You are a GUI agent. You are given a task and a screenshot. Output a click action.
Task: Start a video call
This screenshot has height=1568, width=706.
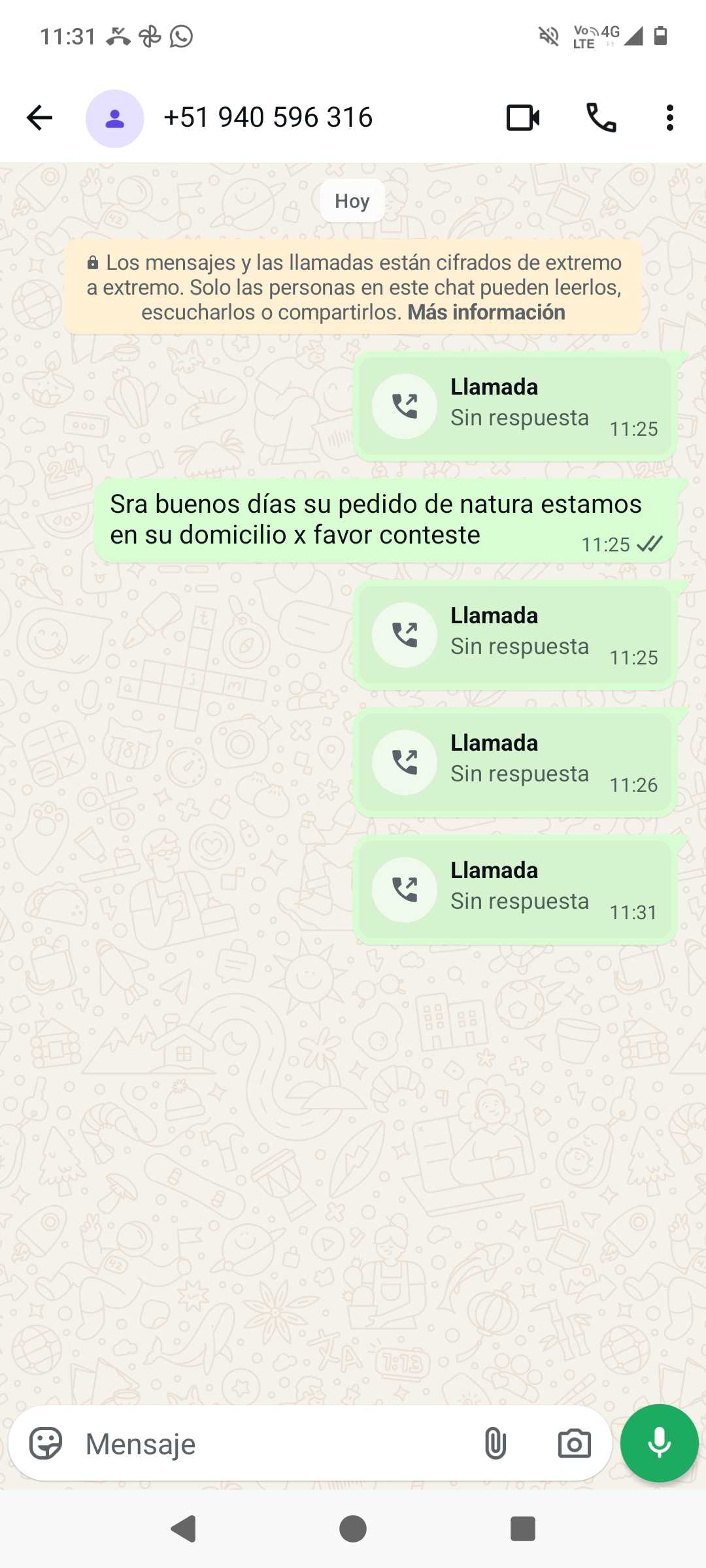point(523,118)
